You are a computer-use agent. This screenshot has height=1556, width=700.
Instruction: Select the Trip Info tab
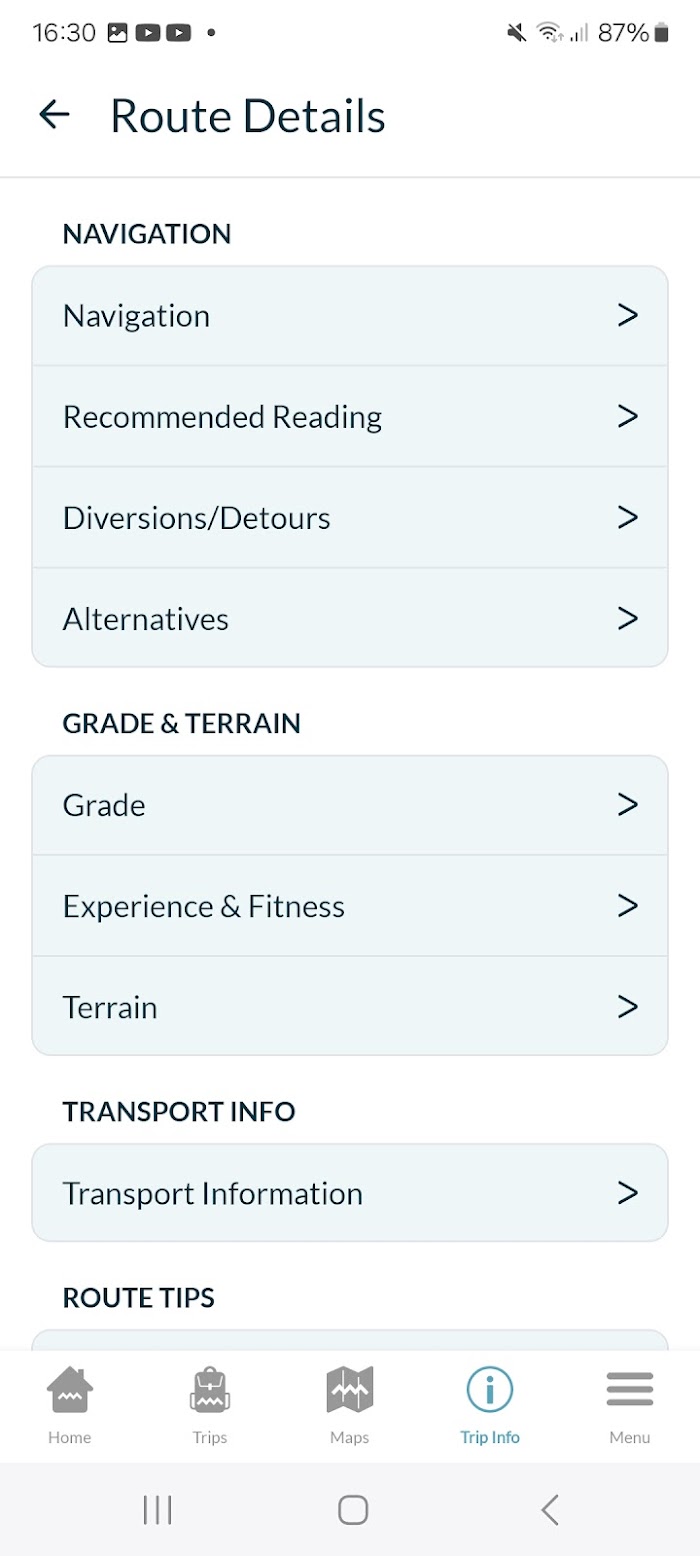point(490,1406)
